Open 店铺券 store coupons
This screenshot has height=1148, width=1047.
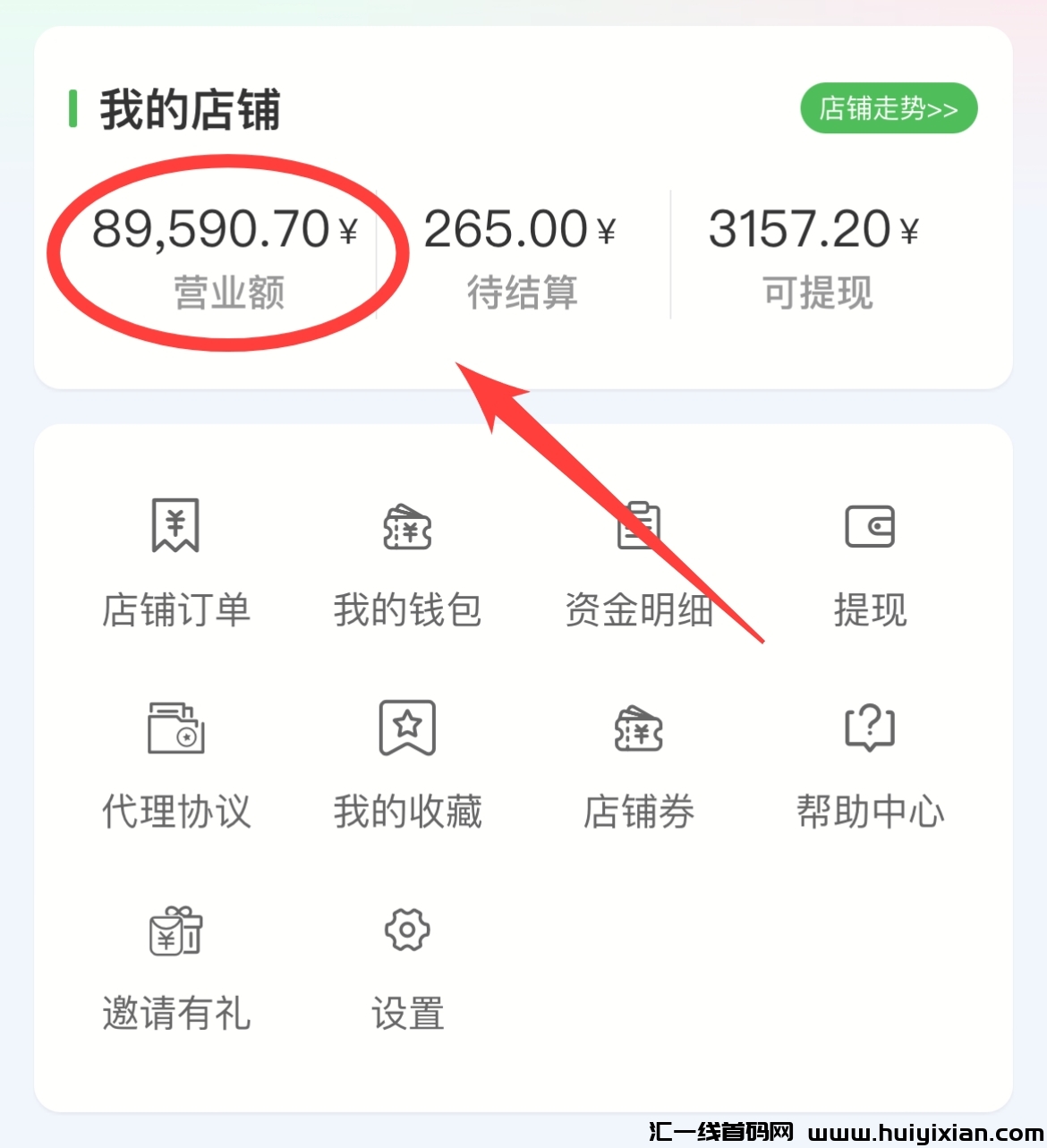[x=638, y=763]
